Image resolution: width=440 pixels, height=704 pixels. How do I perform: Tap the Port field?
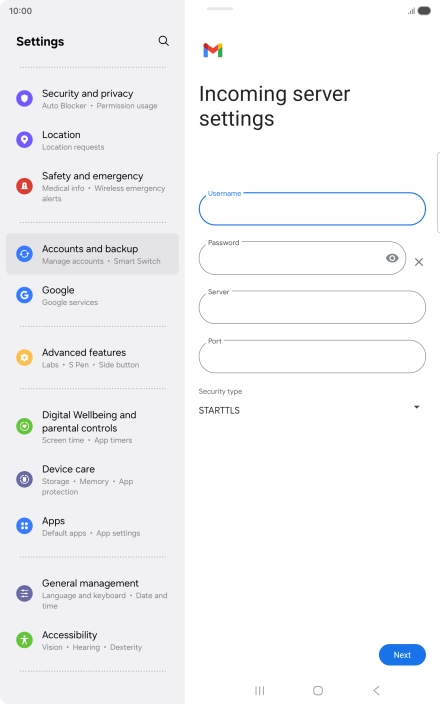coord(312,356)
